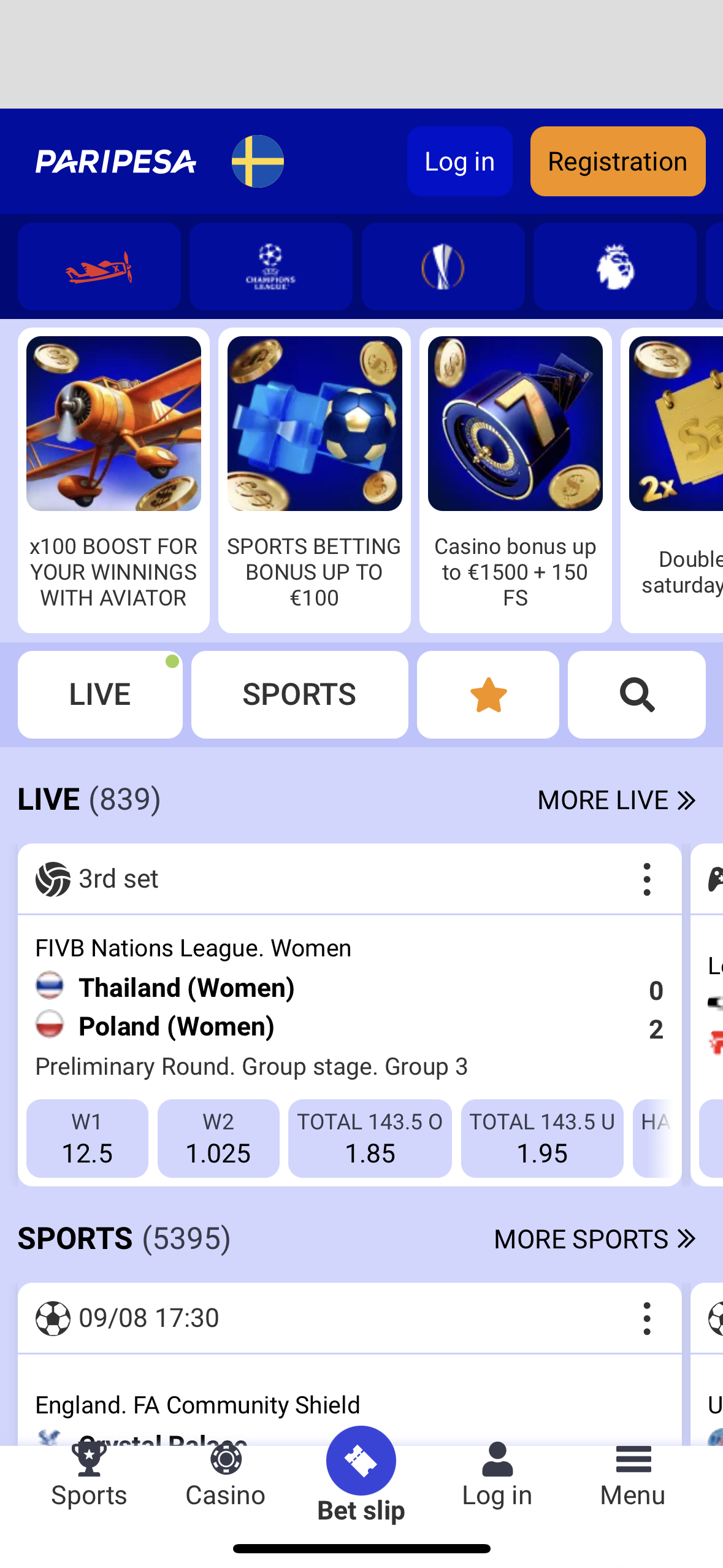Open favorites via the star icon
This screenshot has width=723, height=1568.
click(x=488, y=694)
